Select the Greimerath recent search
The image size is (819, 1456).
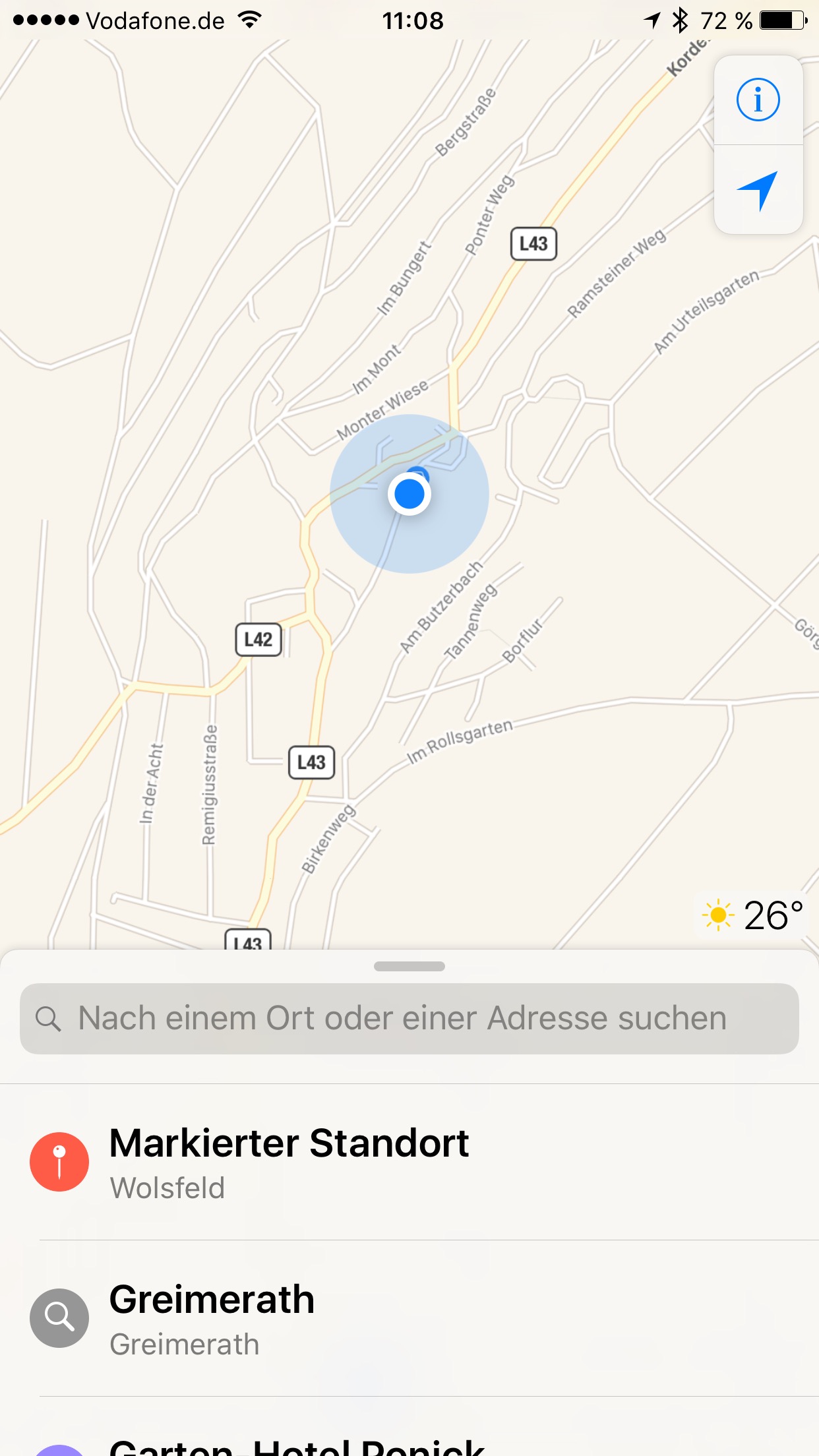pos(409,1318)
